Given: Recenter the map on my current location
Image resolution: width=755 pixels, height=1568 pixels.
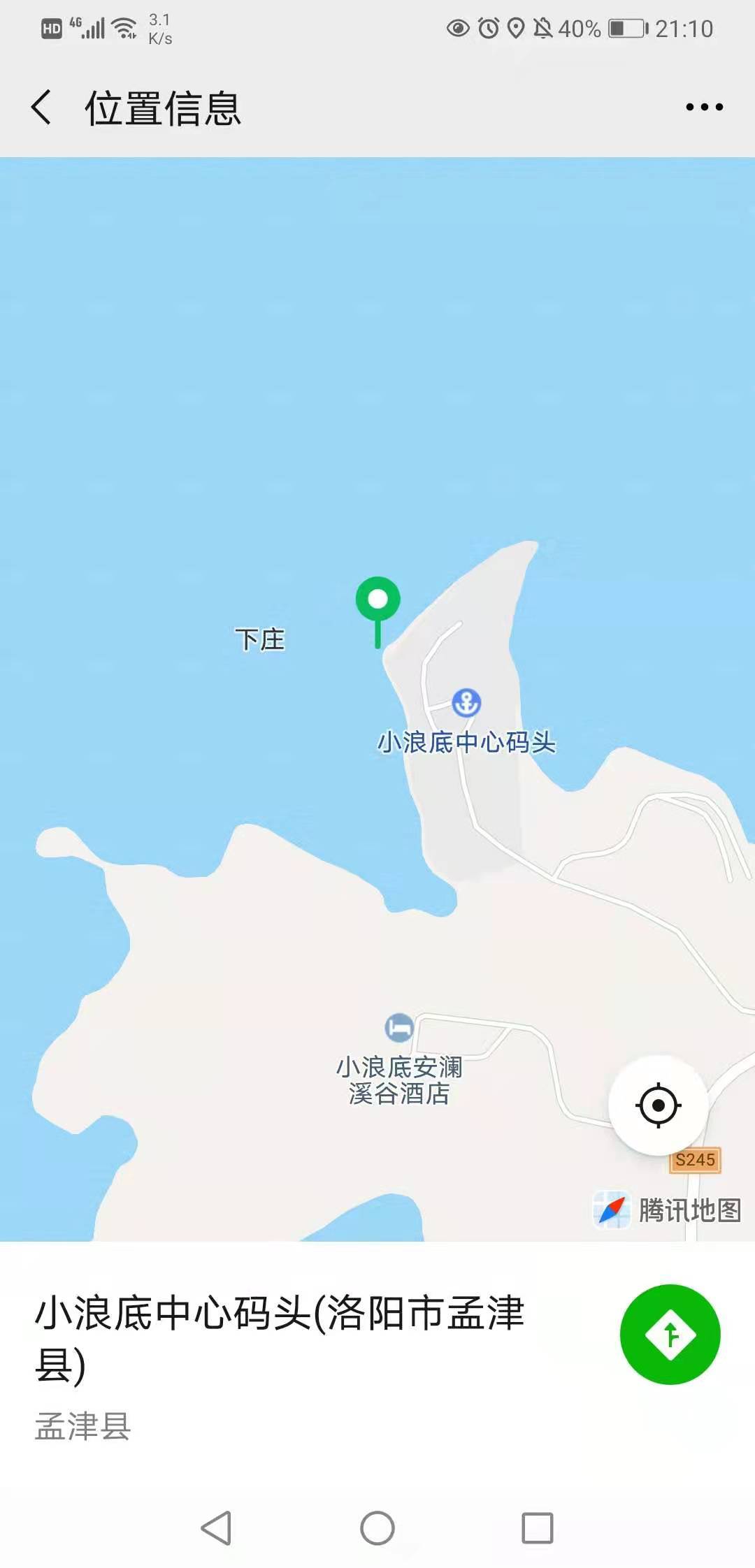Looking at the screenshot, I should [x=658, y=1105].
